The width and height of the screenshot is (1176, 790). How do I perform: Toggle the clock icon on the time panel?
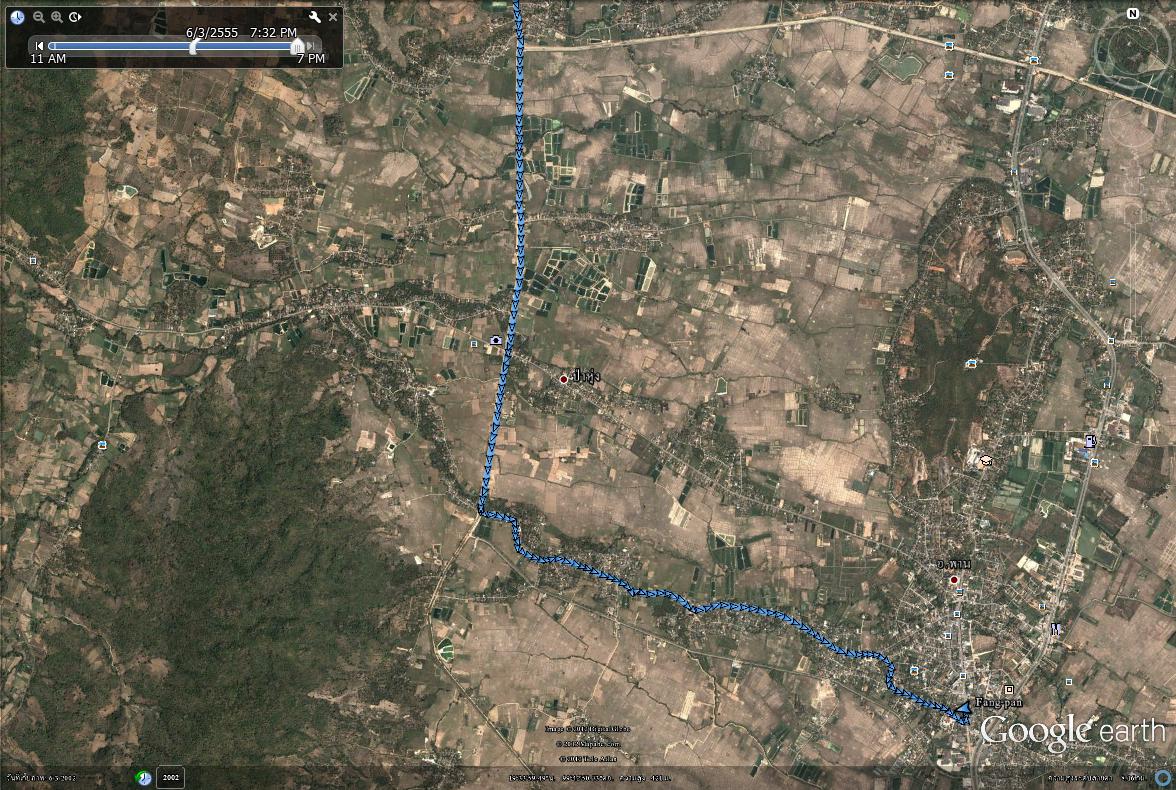pos(17,17)
